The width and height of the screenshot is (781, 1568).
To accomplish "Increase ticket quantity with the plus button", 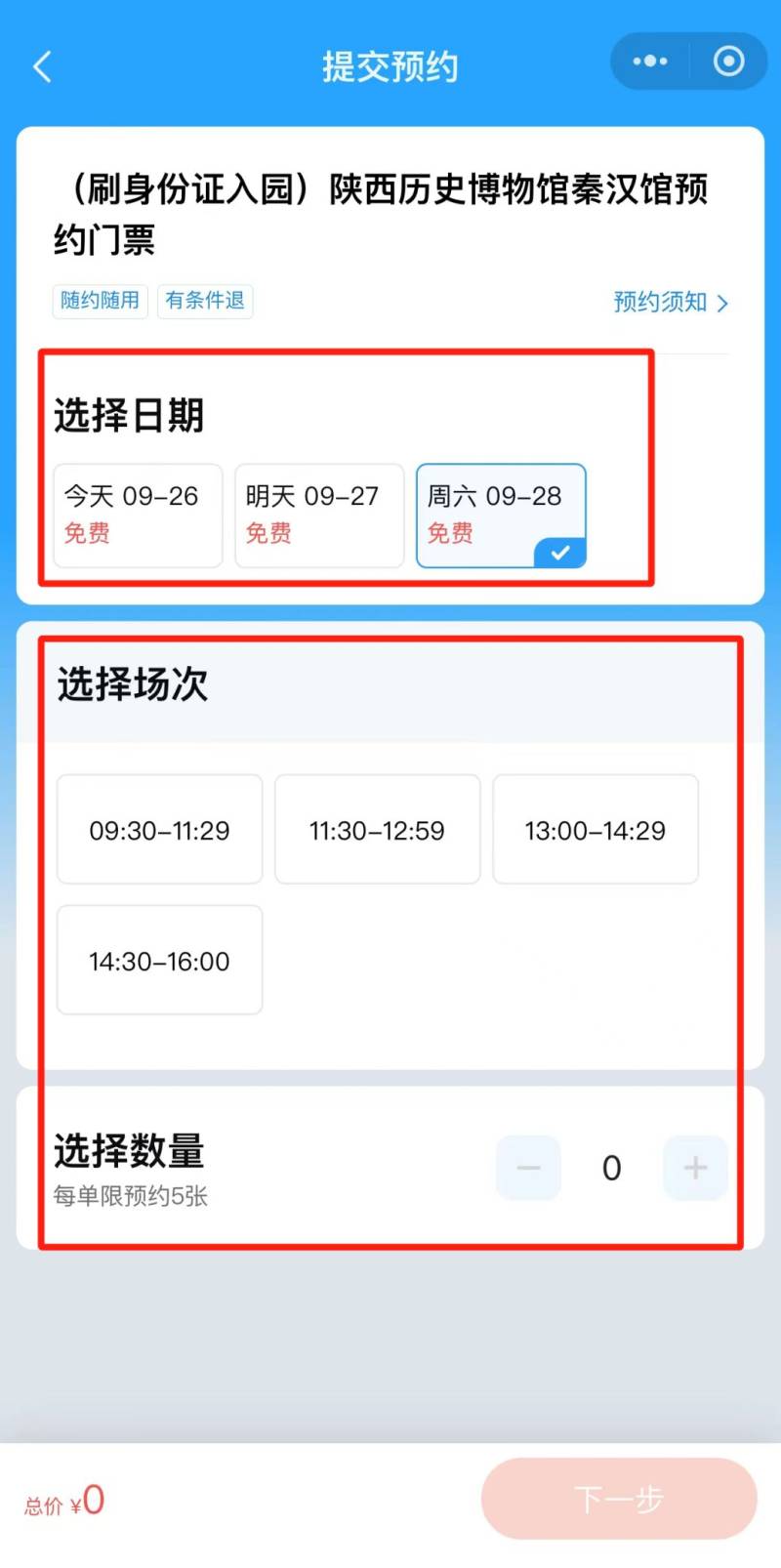I will click(x=695, y=1168).
